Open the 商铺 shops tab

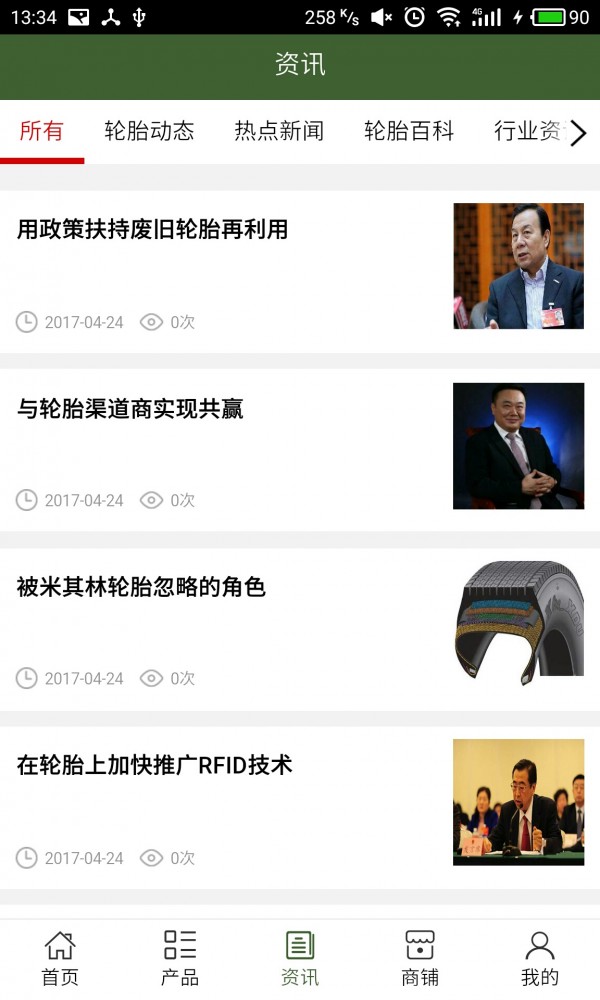(420, 958)
